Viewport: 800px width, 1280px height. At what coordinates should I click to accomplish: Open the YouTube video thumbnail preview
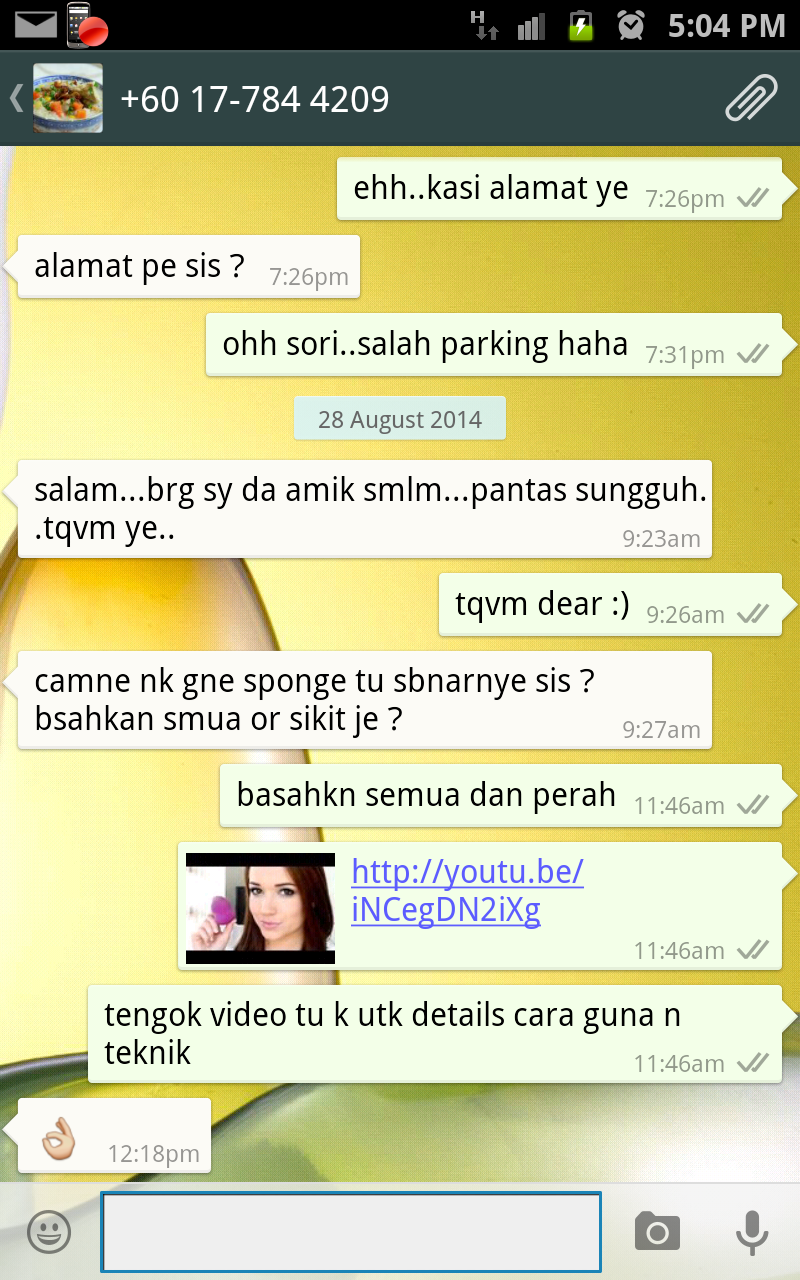coord(260,908)
